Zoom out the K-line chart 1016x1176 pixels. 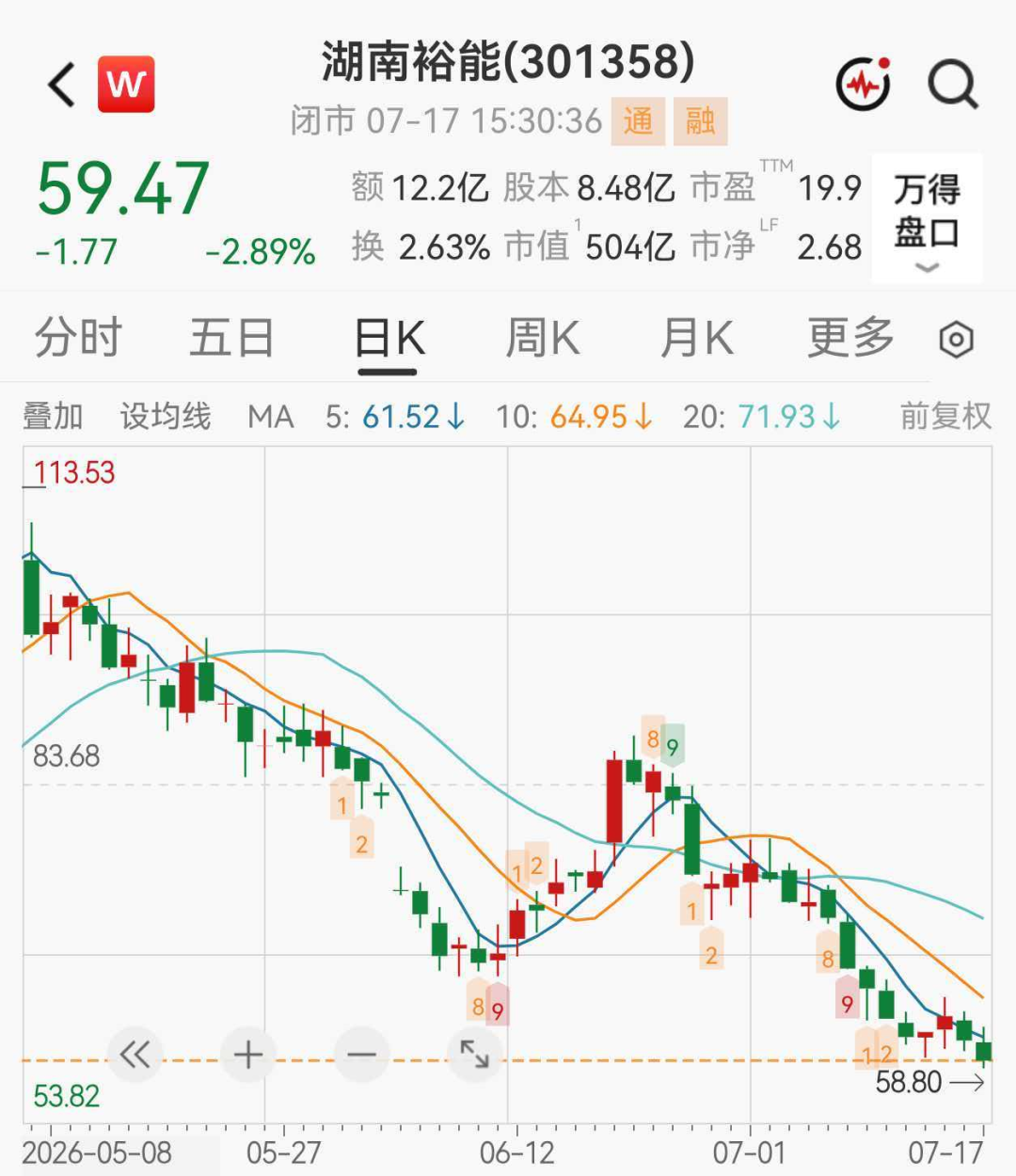(362, 1055)
